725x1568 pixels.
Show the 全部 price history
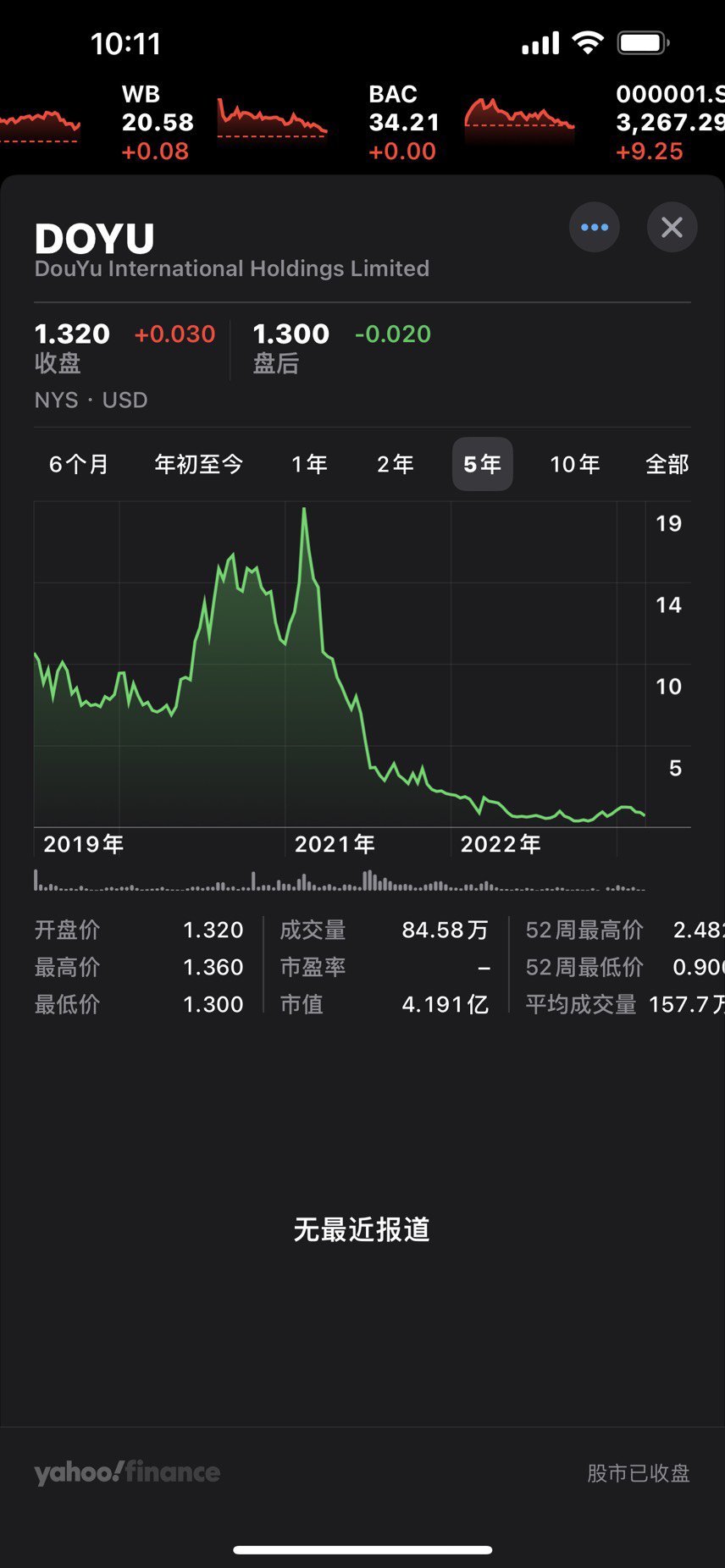(x=667, y=464)
